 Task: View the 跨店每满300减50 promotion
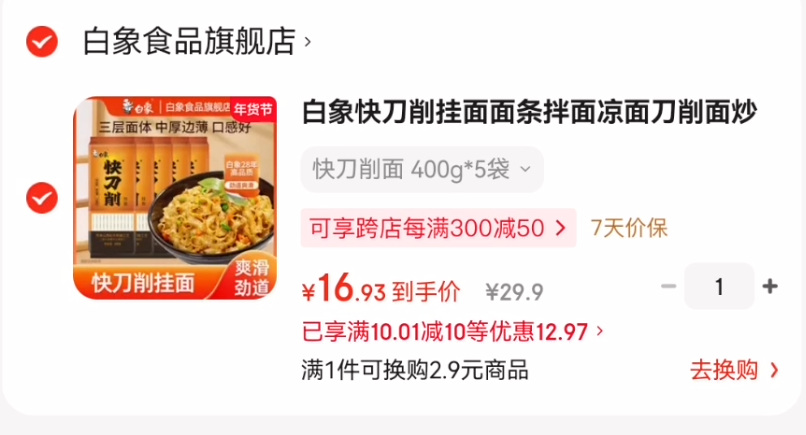tap(438, 228)
